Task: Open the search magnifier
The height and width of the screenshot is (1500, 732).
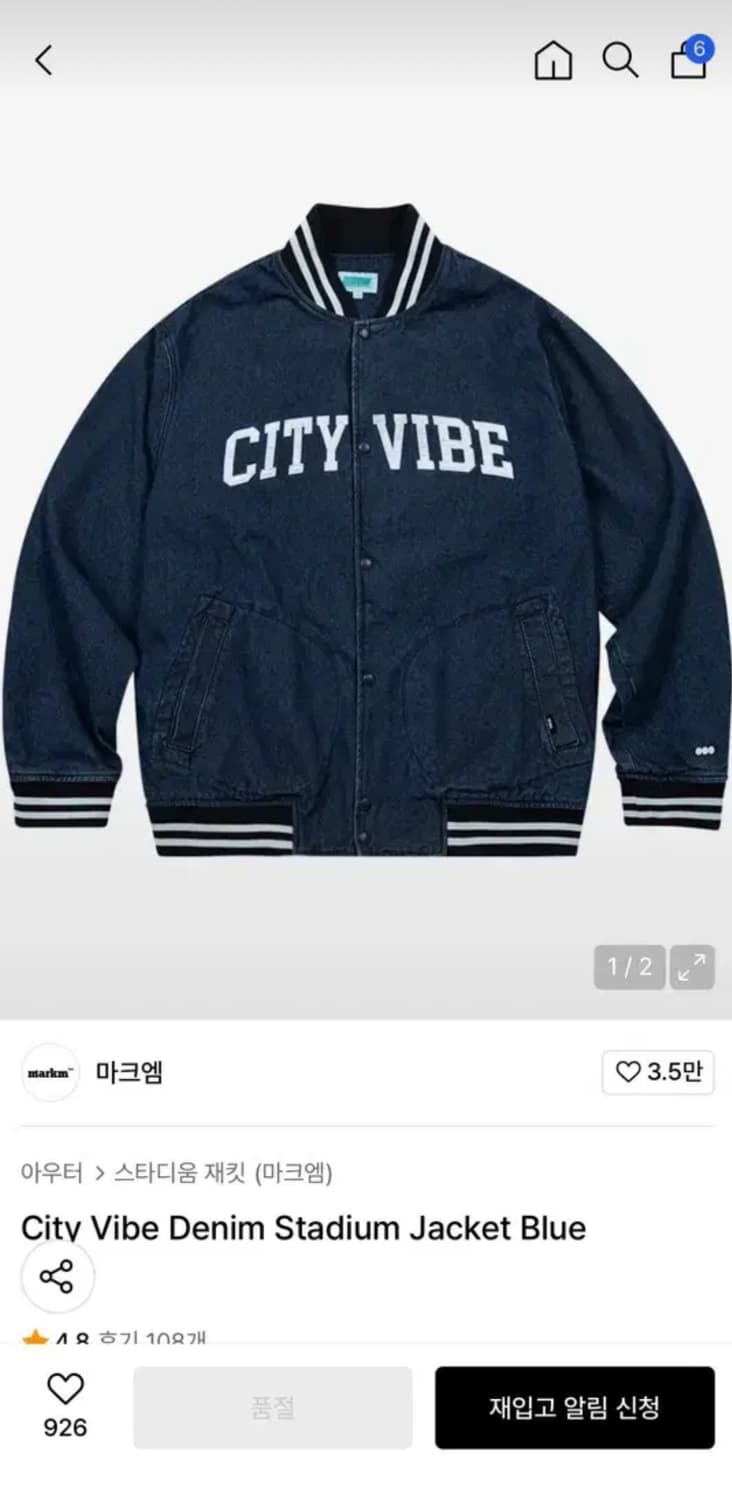Action: [x=620, y=60]
